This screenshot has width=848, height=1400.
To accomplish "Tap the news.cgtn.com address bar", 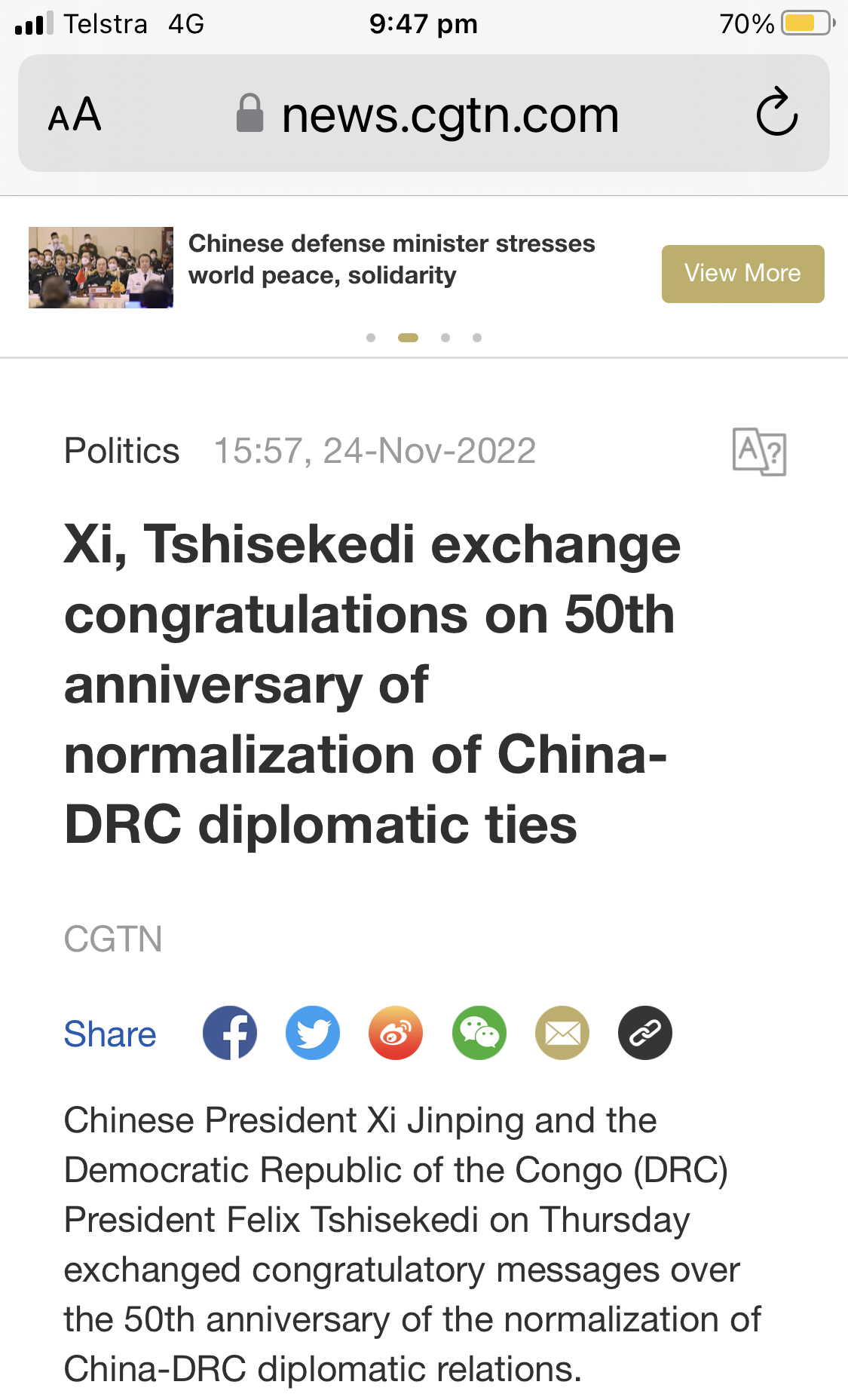I will pyautogui.click(x=449, y=115).
